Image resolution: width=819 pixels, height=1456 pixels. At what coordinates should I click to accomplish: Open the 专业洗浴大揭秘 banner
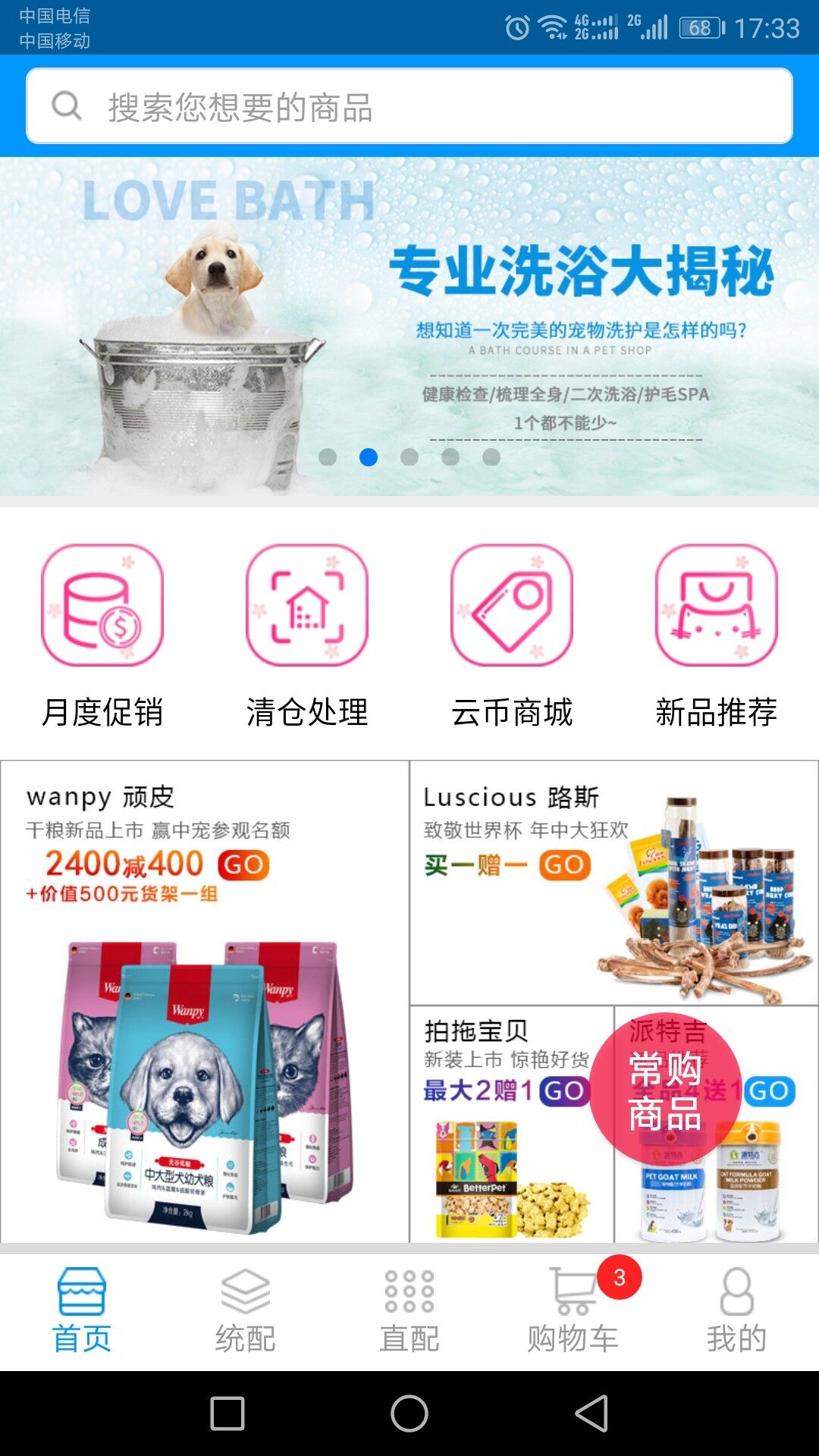[x=409, y=326]
